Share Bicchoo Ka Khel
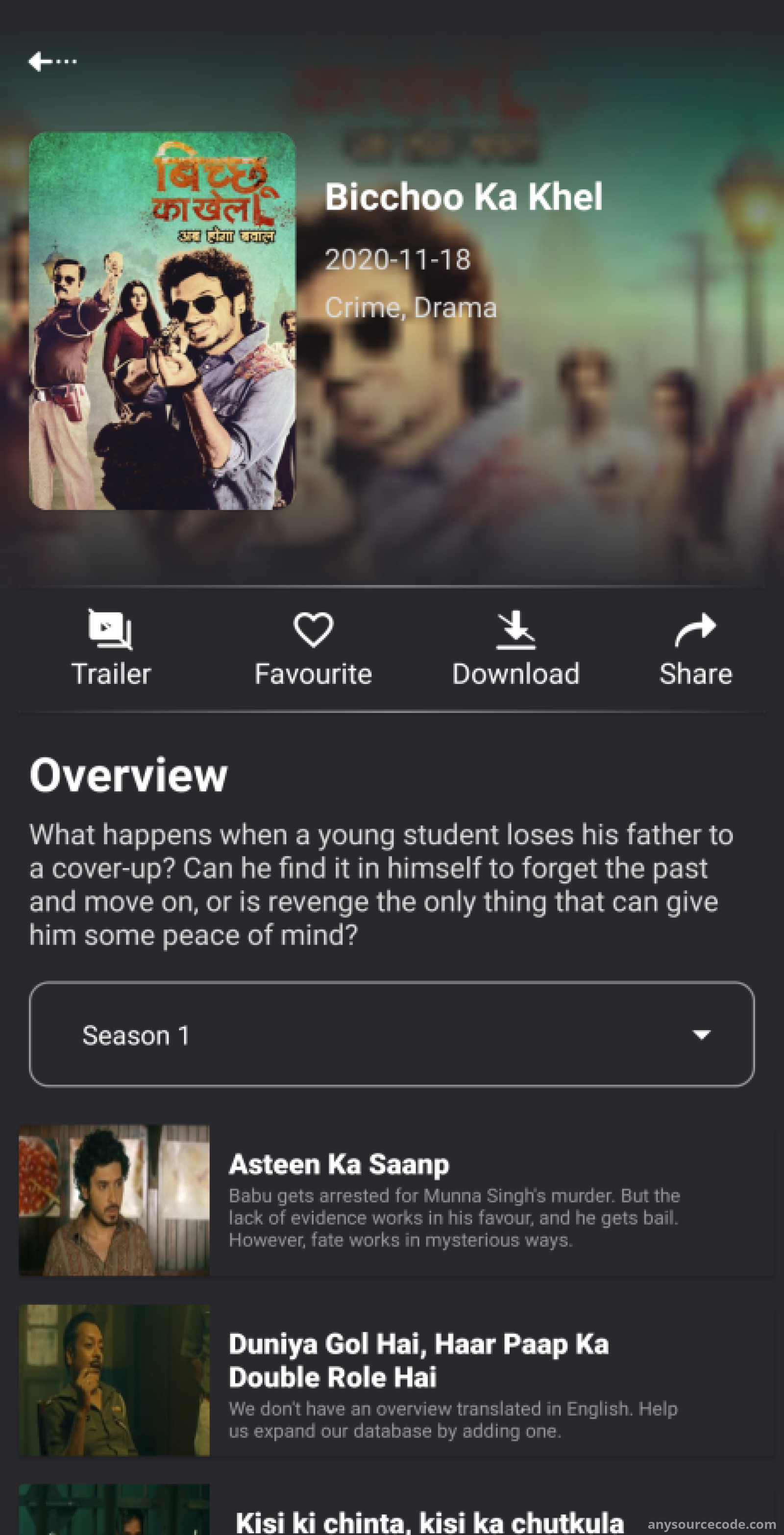784x1535 pixels. [695, 649]
